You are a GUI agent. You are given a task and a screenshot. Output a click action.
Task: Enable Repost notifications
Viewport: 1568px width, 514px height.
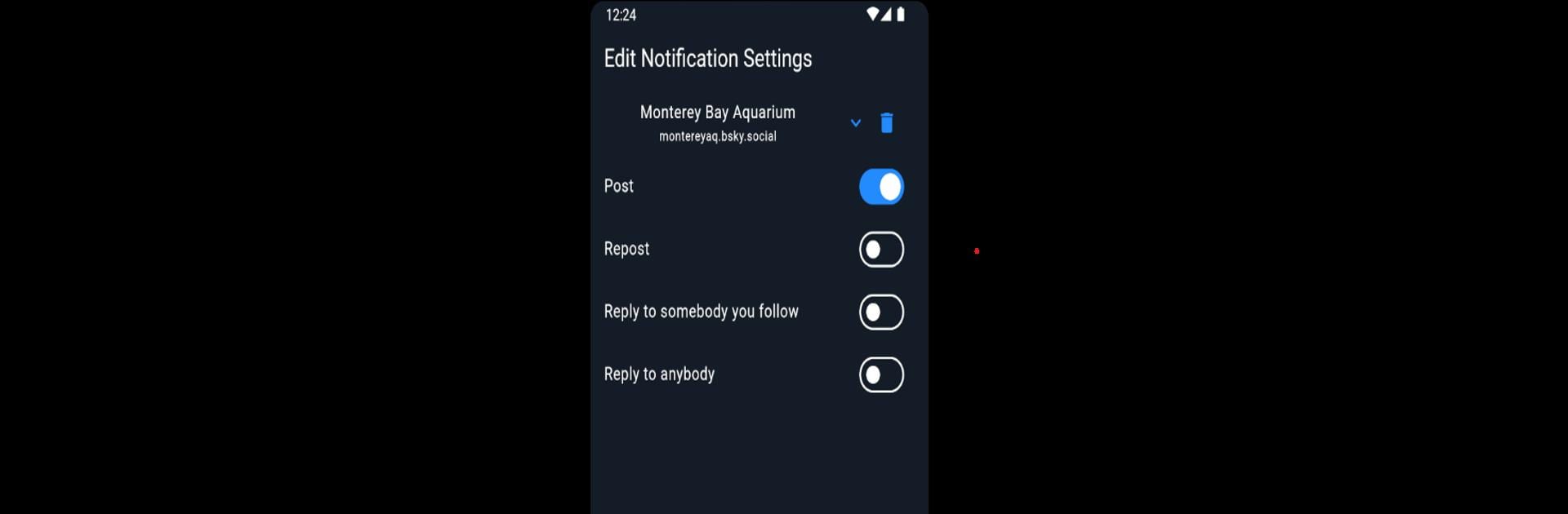coord(880,250)
